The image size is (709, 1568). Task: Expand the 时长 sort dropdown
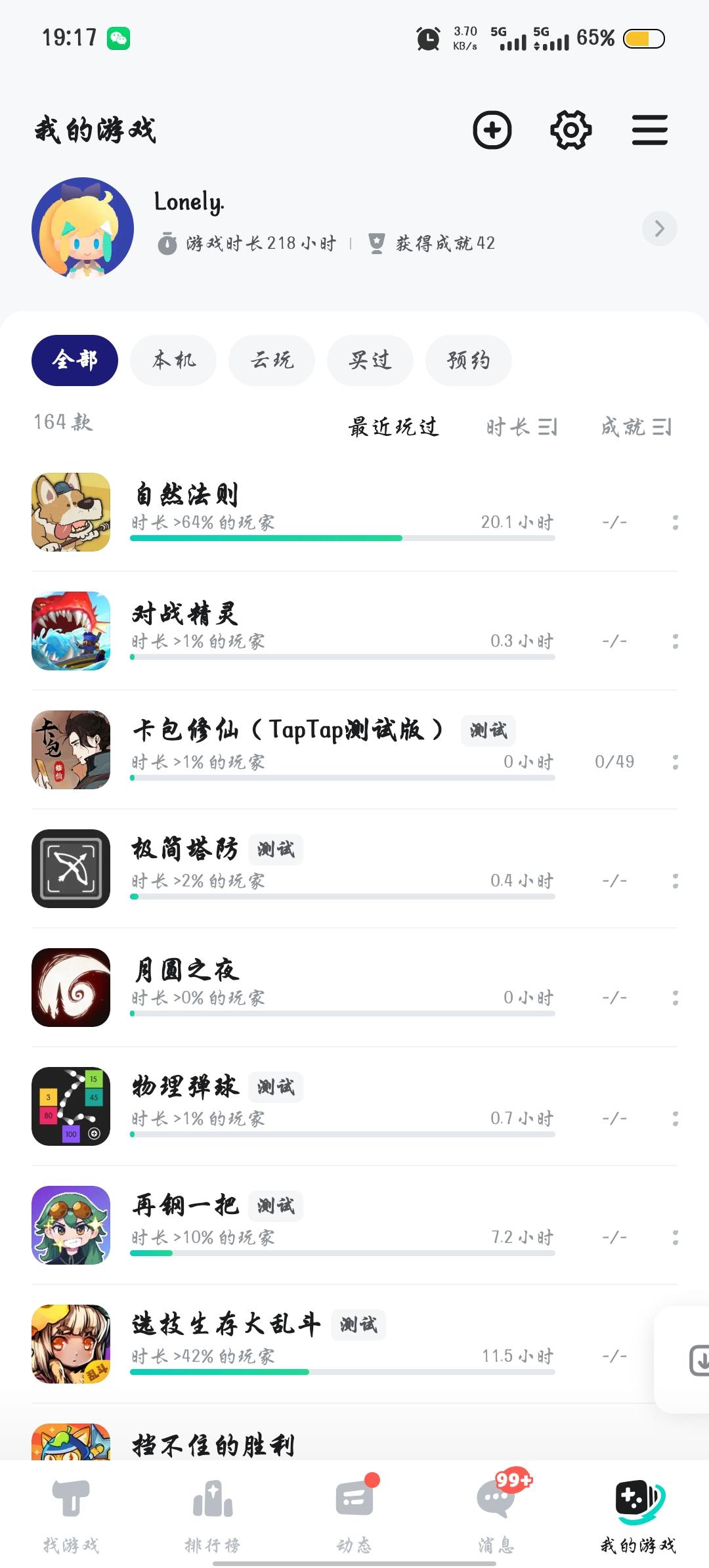(x=521, y=427)
